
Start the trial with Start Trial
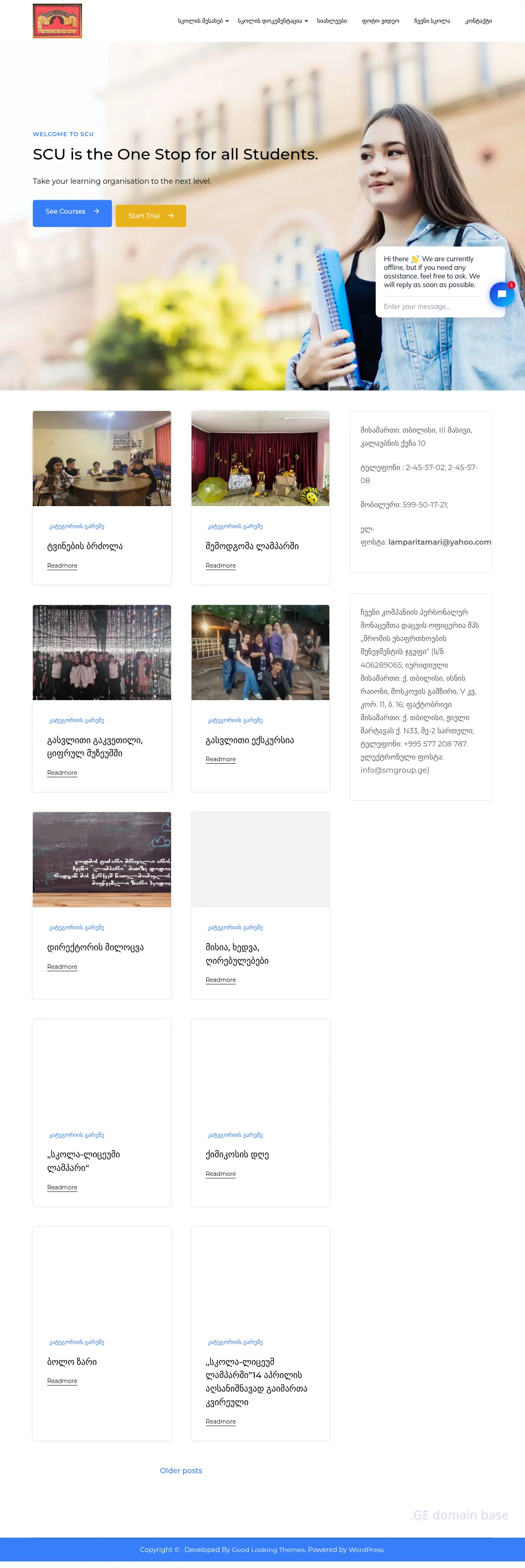point(151,216)
